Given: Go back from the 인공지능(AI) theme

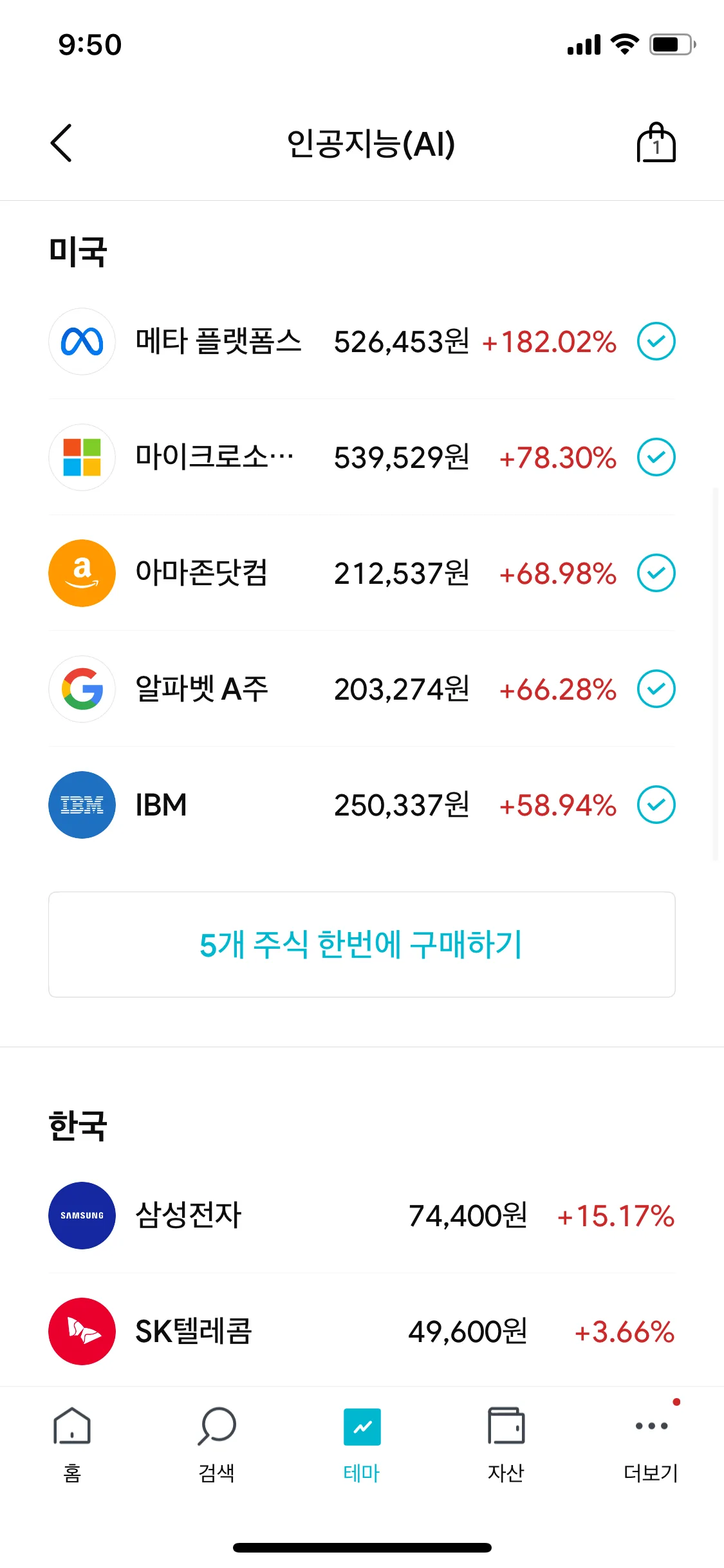Looking at the screenshot, I should tap(61, 143).
